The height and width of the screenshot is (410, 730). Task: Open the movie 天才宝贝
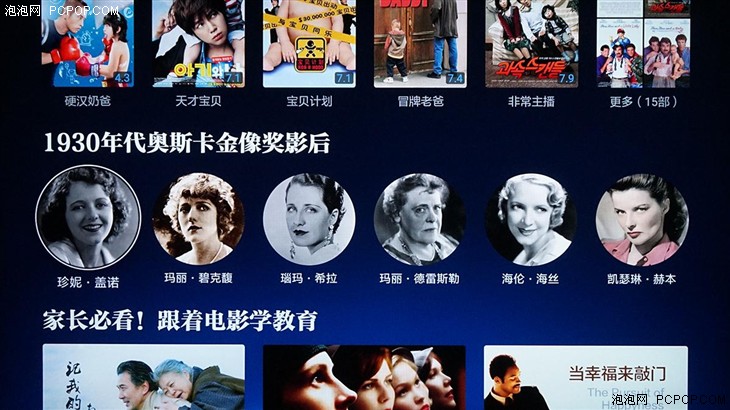(198, 43)
